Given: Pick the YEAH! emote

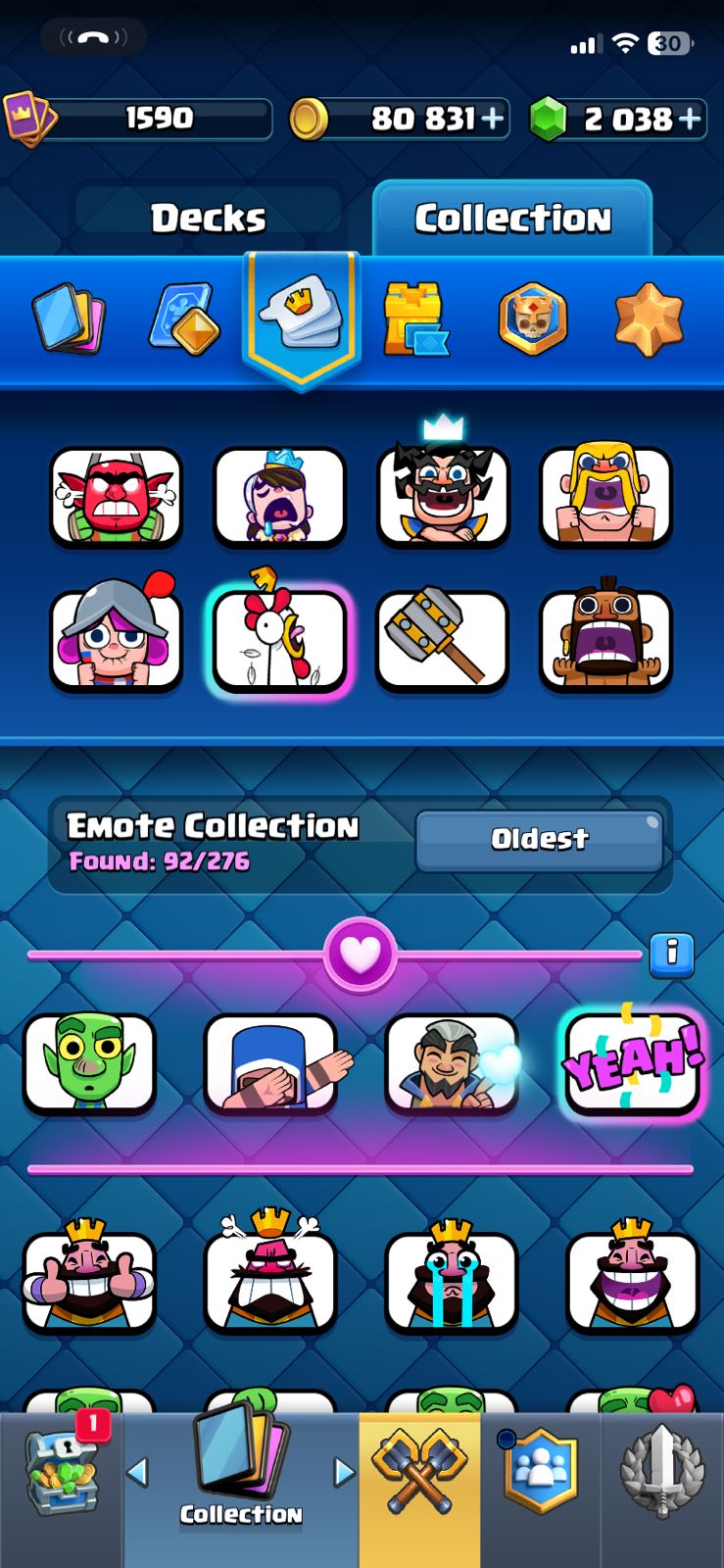Looking at the screenshot, I should point(633,1064).
